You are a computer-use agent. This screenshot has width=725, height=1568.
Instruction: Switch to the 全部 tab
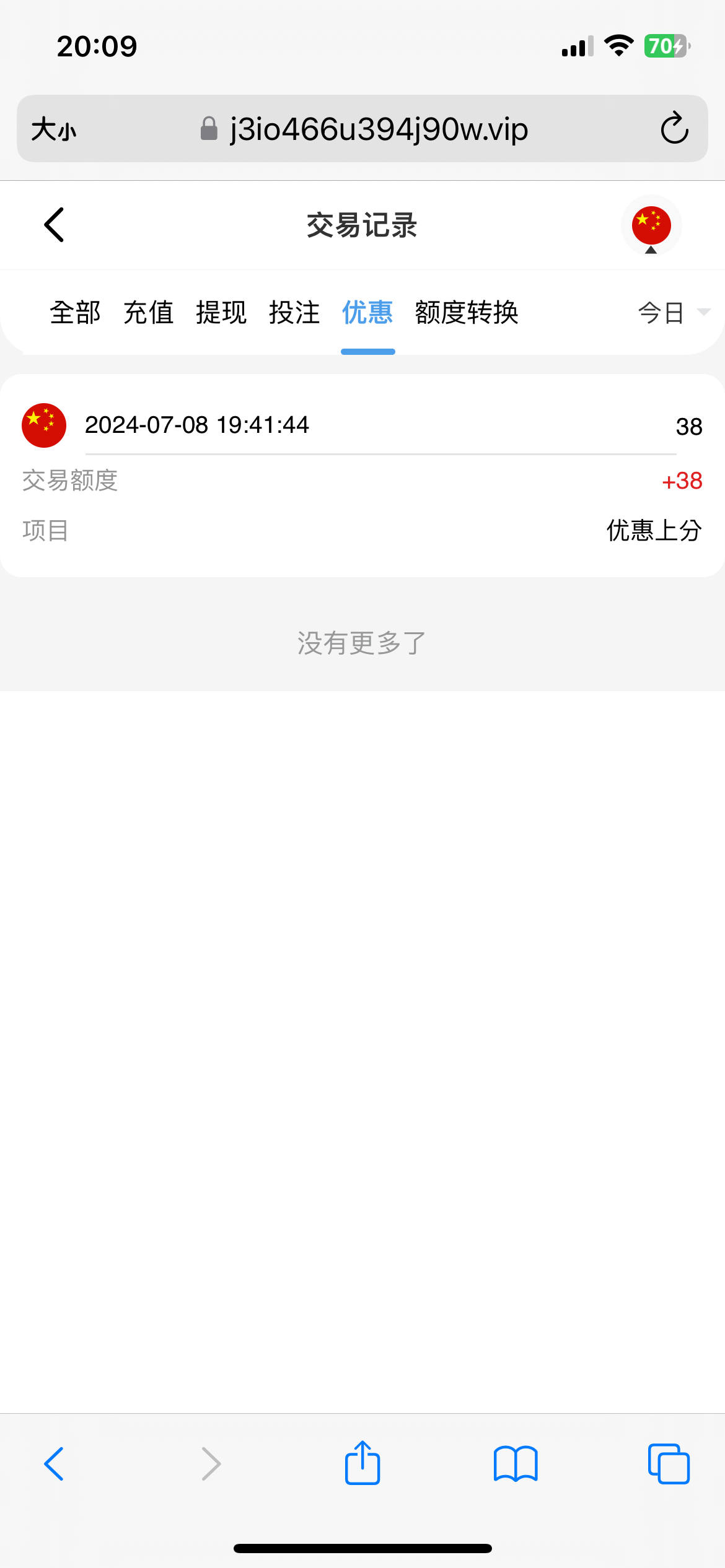pyautogui.click(x=75, y=313)
